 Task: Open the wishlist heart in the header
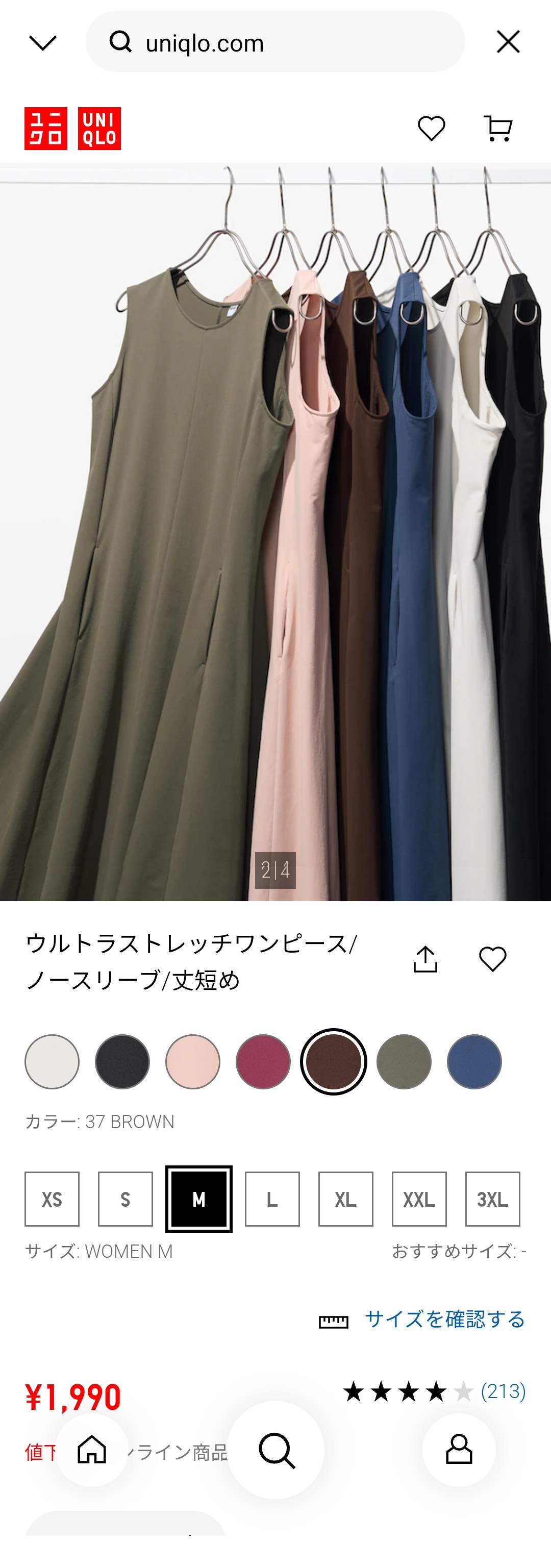click(431, 129)
